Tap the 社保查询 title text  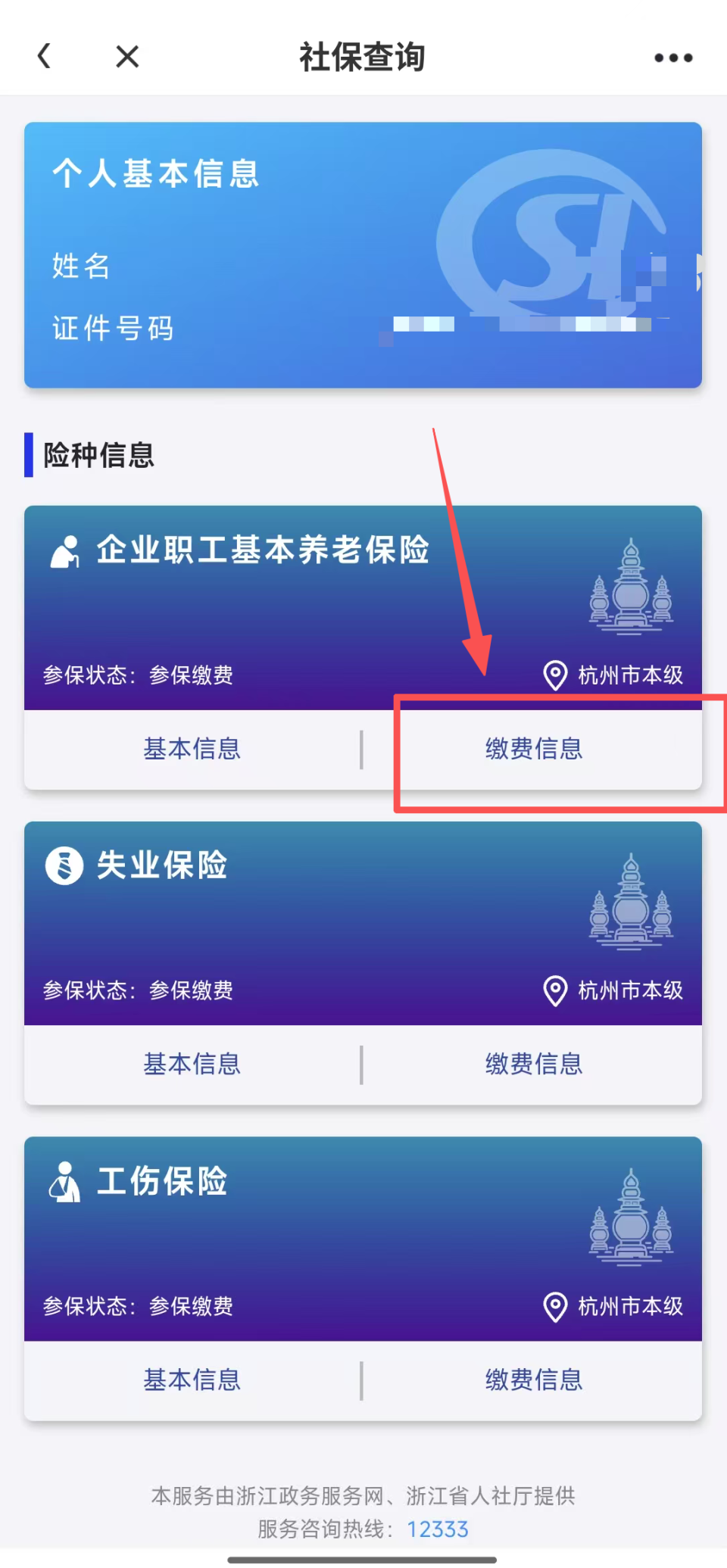click(x=362, y=57)
